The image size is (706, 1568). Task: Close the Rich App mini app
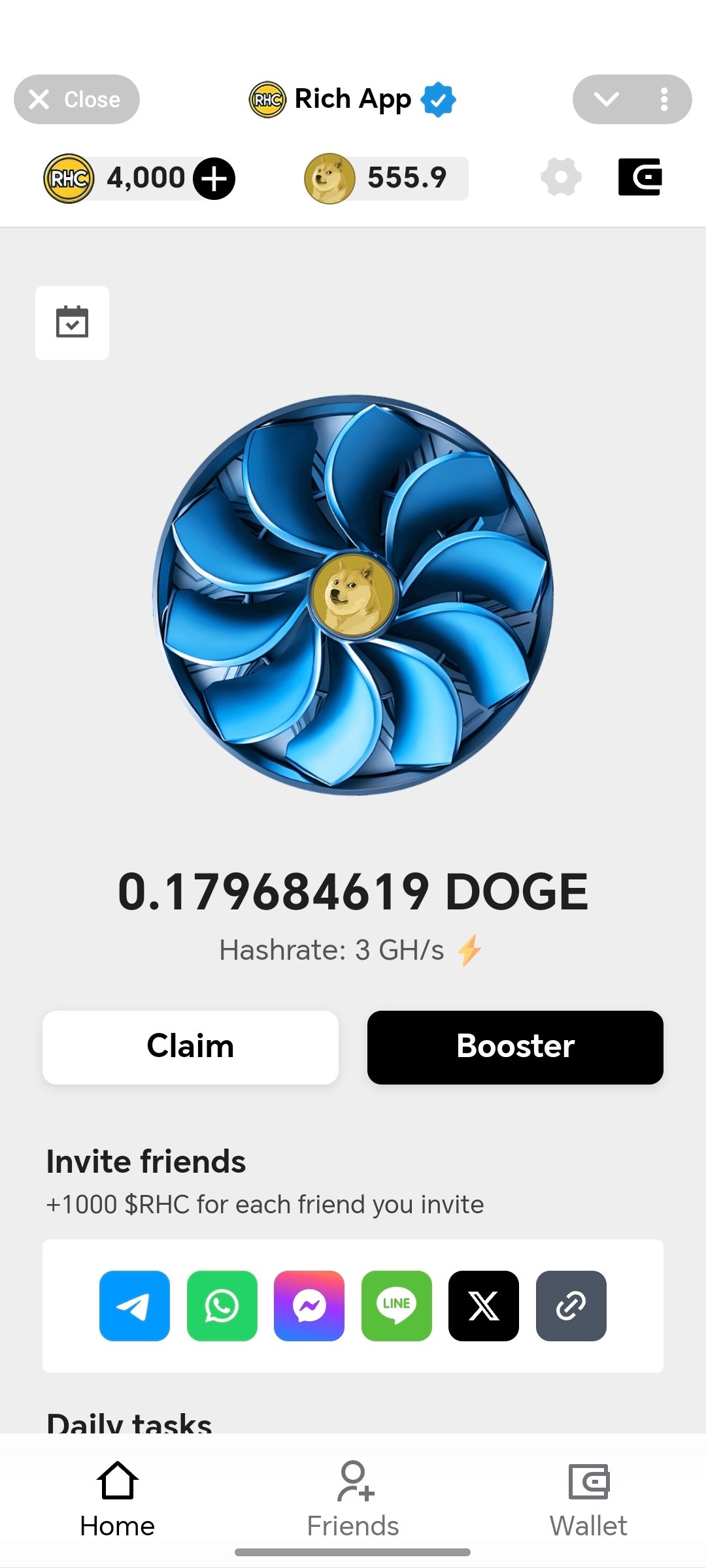(x=76, y=99)
